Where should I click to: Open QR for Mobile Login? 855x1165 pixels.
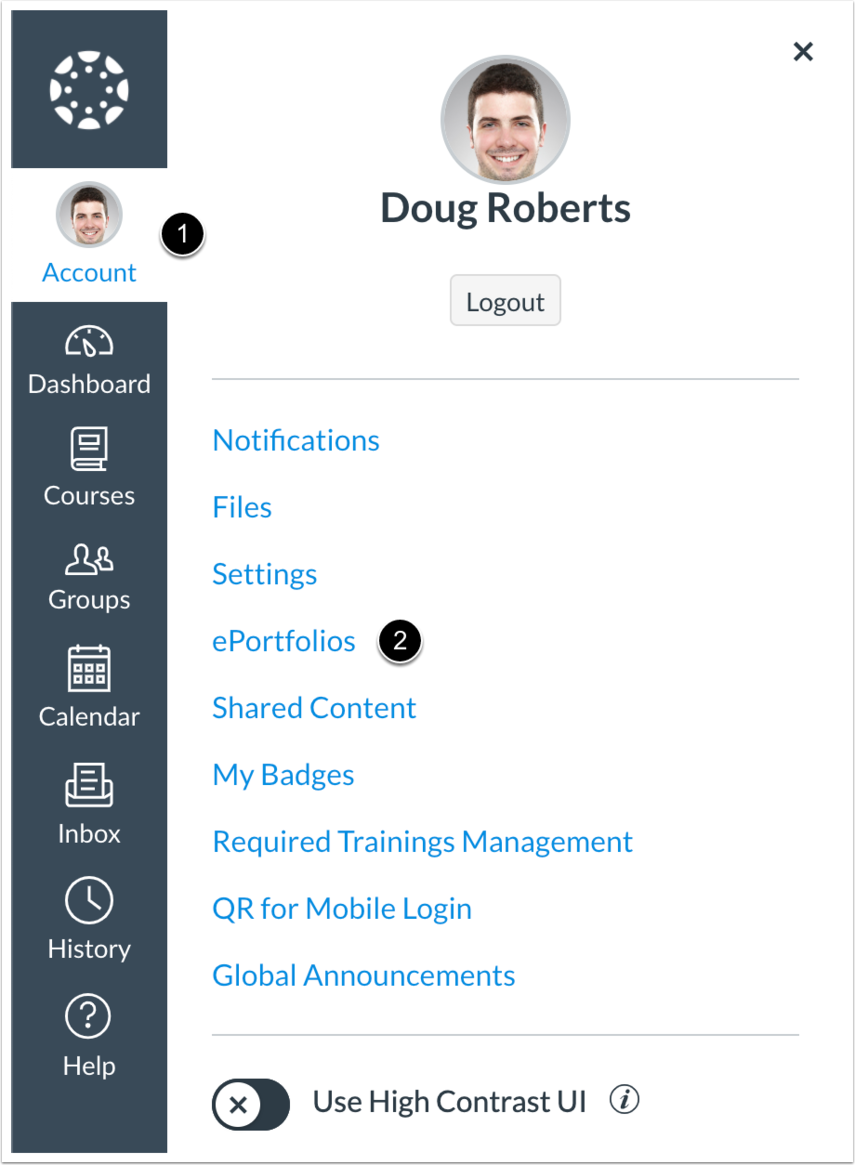[x=342, y=909]
